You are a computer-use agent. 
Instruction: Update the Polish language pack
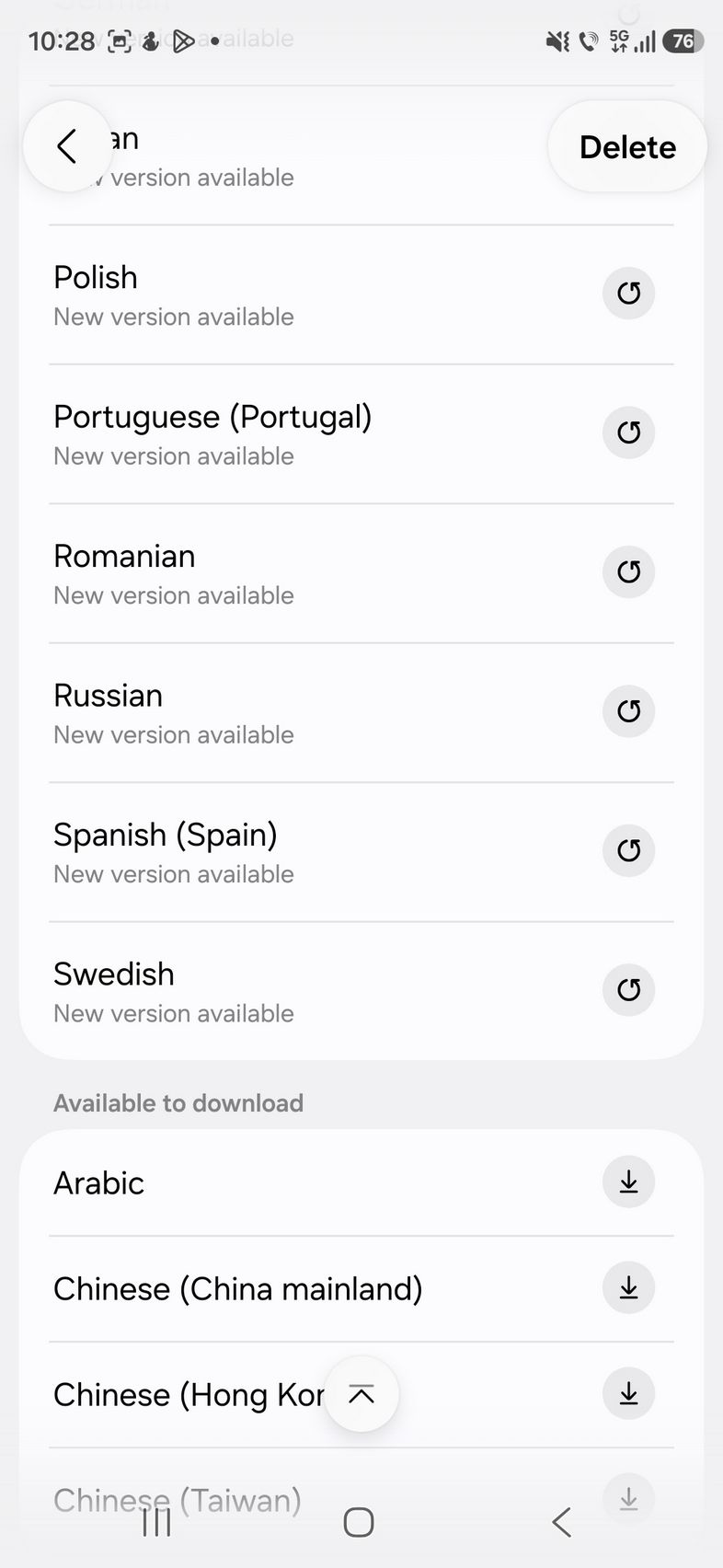[628, 294]
